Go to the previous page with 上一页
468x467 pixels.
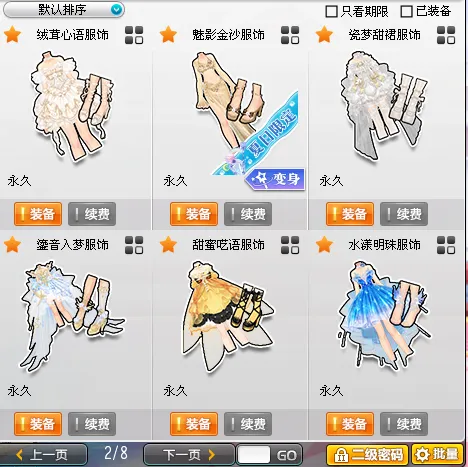[x=43, y=454]
